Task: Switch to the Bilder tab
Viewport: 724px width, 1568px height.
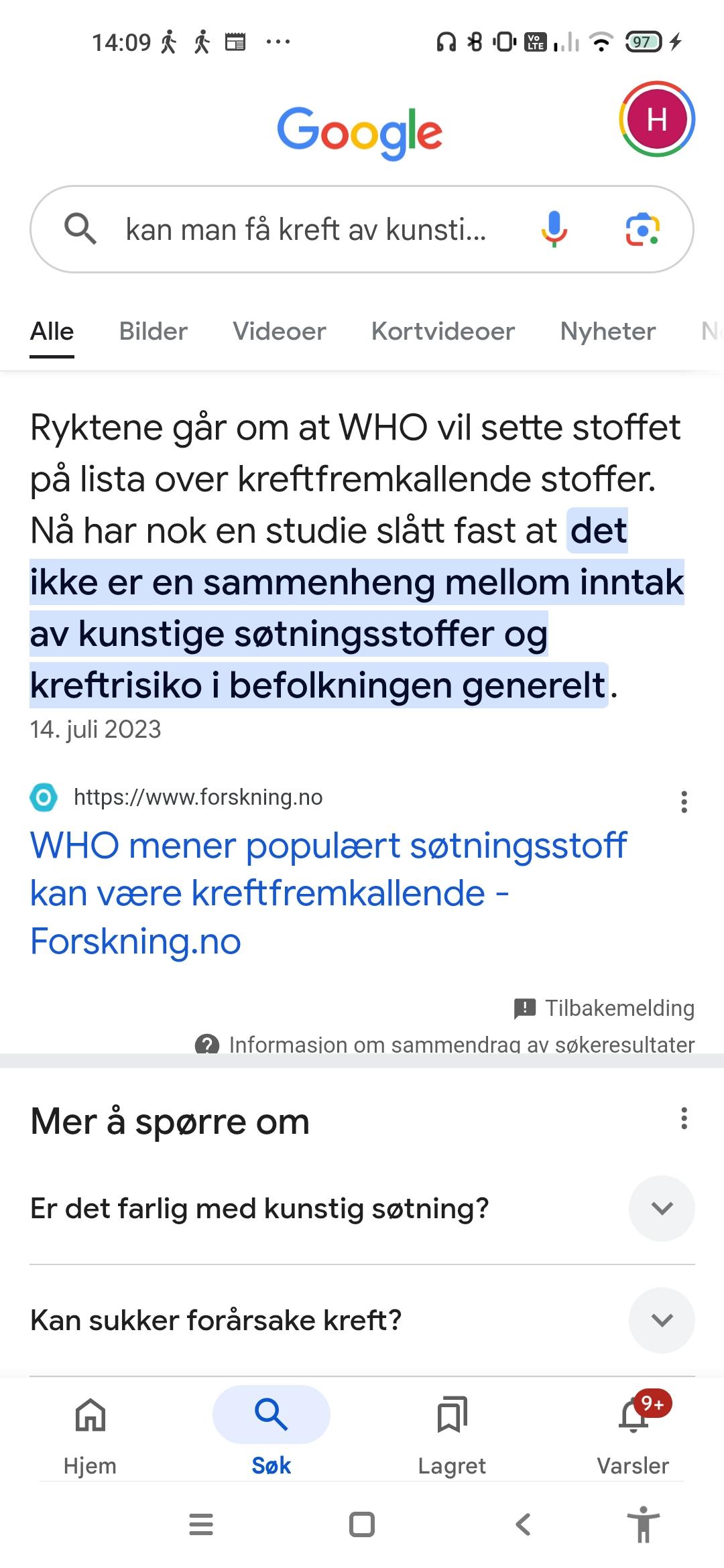Action: (x=153, y=332)
